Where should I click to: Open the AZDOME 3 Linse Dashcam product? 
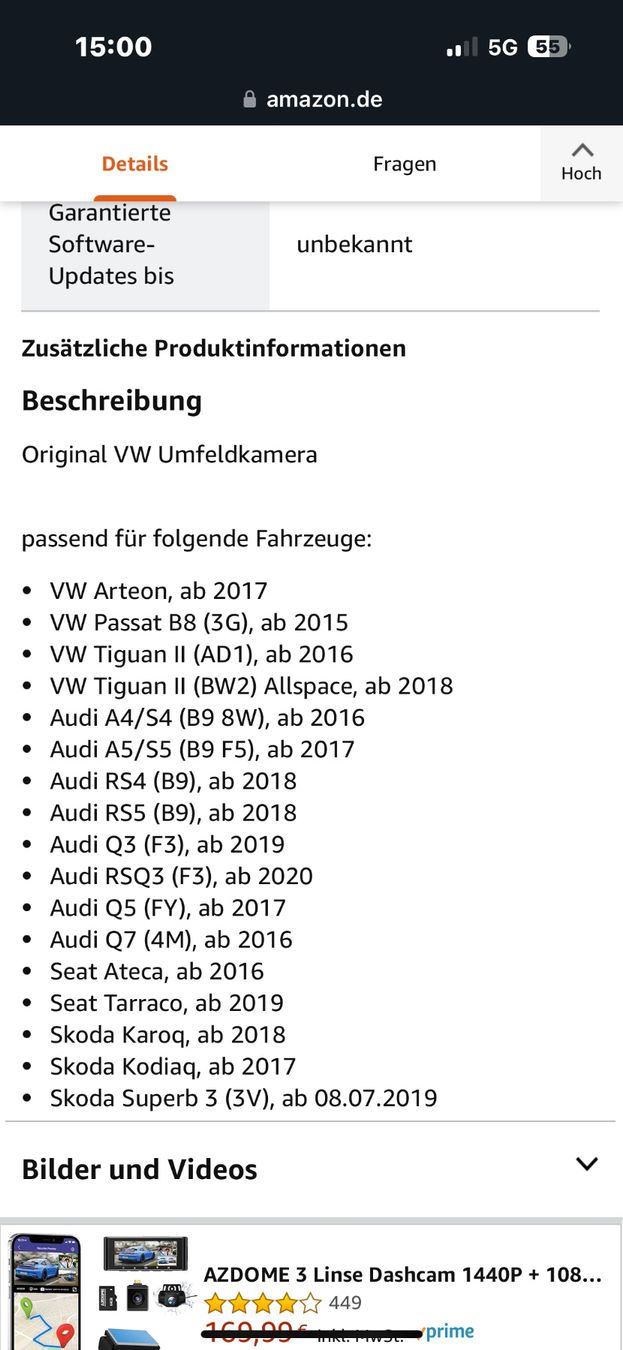402,1275
